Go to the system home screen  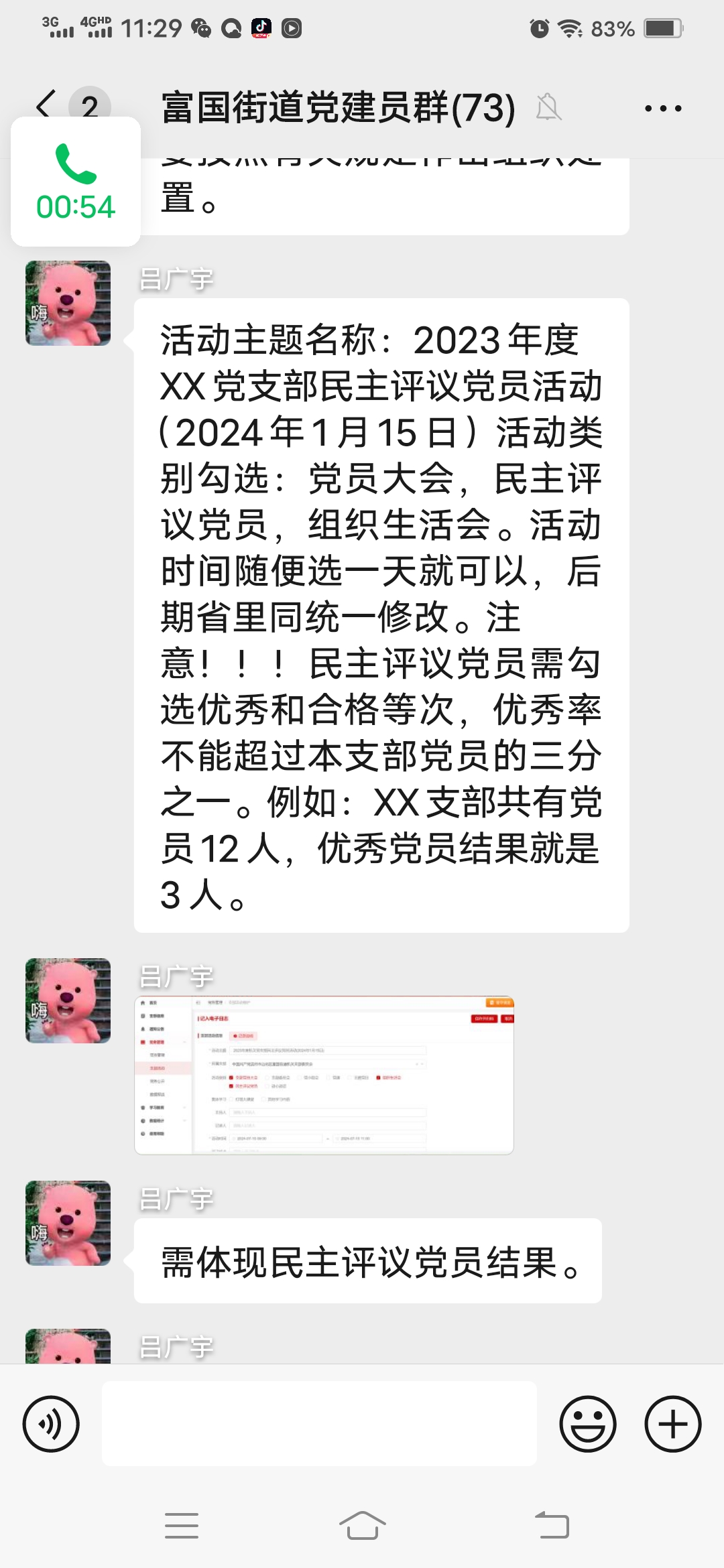[362, 1526]
